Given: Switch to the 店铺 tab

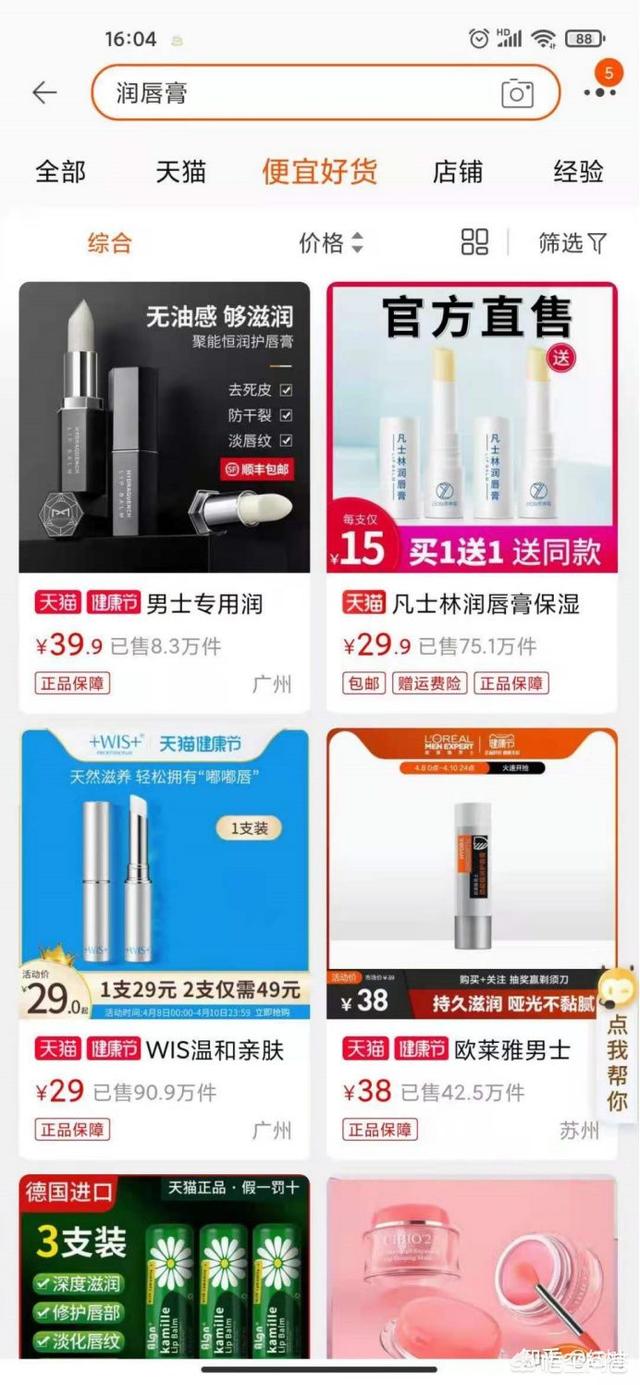Looking at the screenshot, I should pos(458,171).
